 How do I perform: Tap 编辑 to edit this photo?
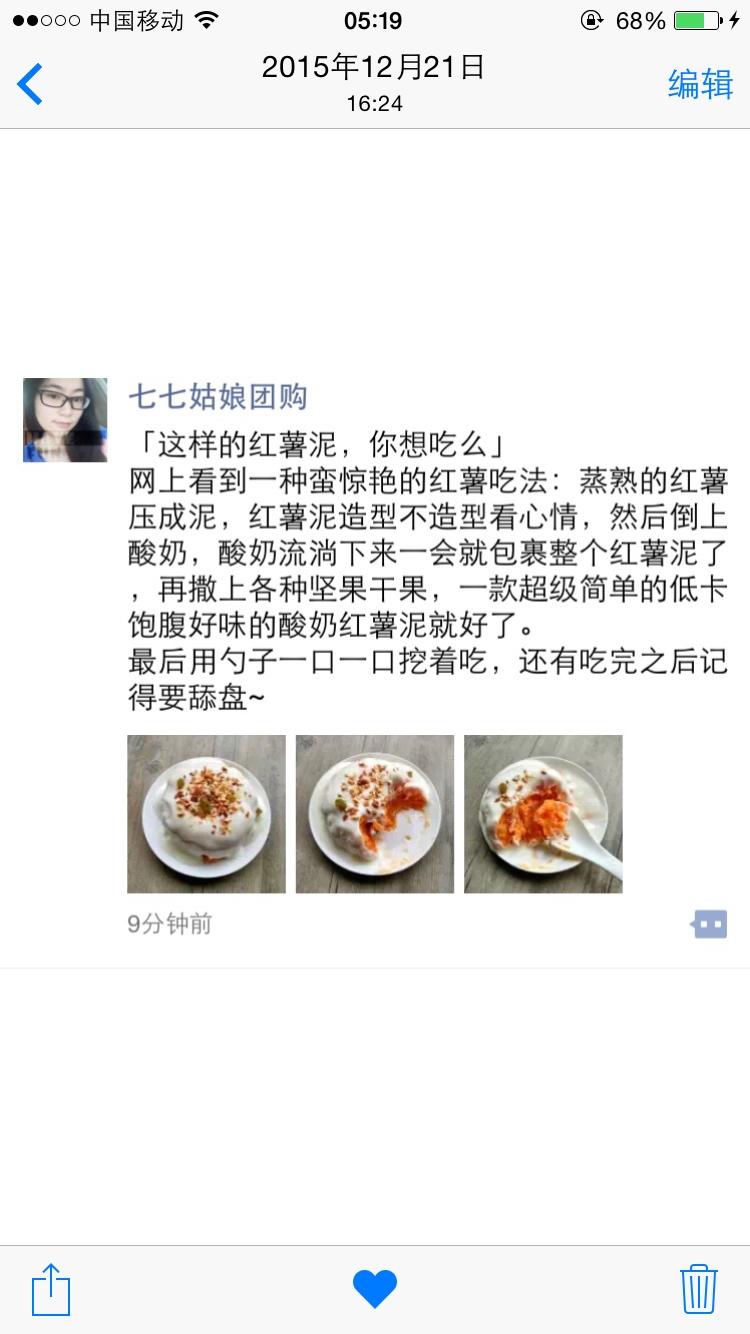click(x=700, y=84)
